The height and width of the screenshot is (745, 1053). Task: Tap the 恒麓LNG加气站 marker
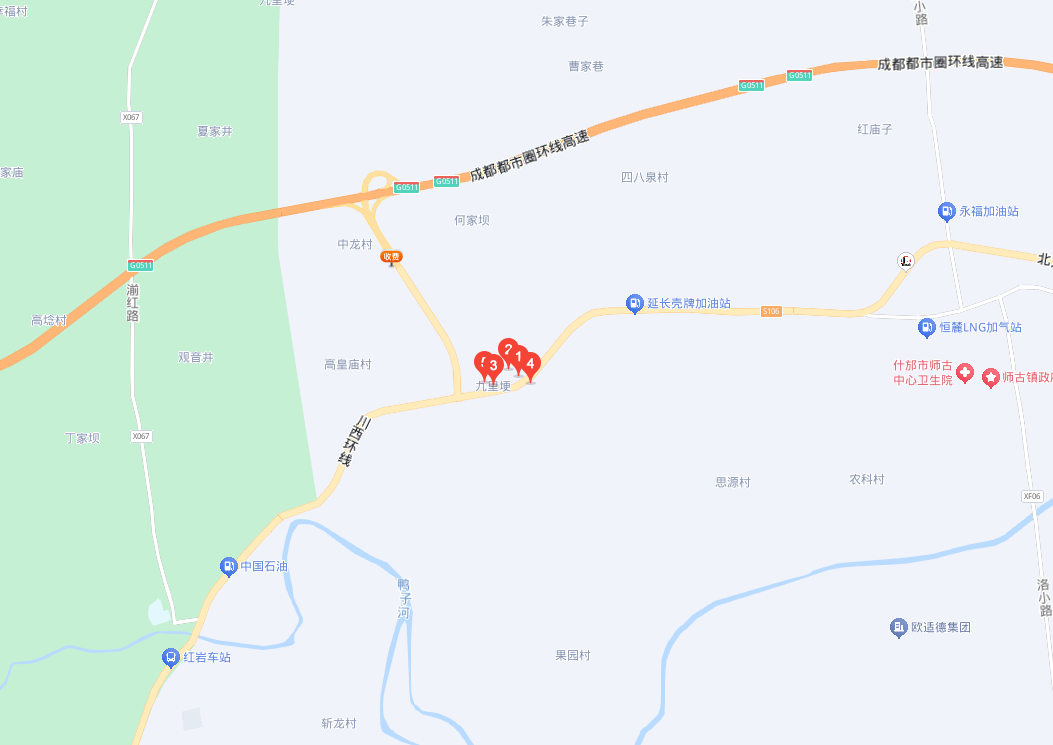coord(927,327)
